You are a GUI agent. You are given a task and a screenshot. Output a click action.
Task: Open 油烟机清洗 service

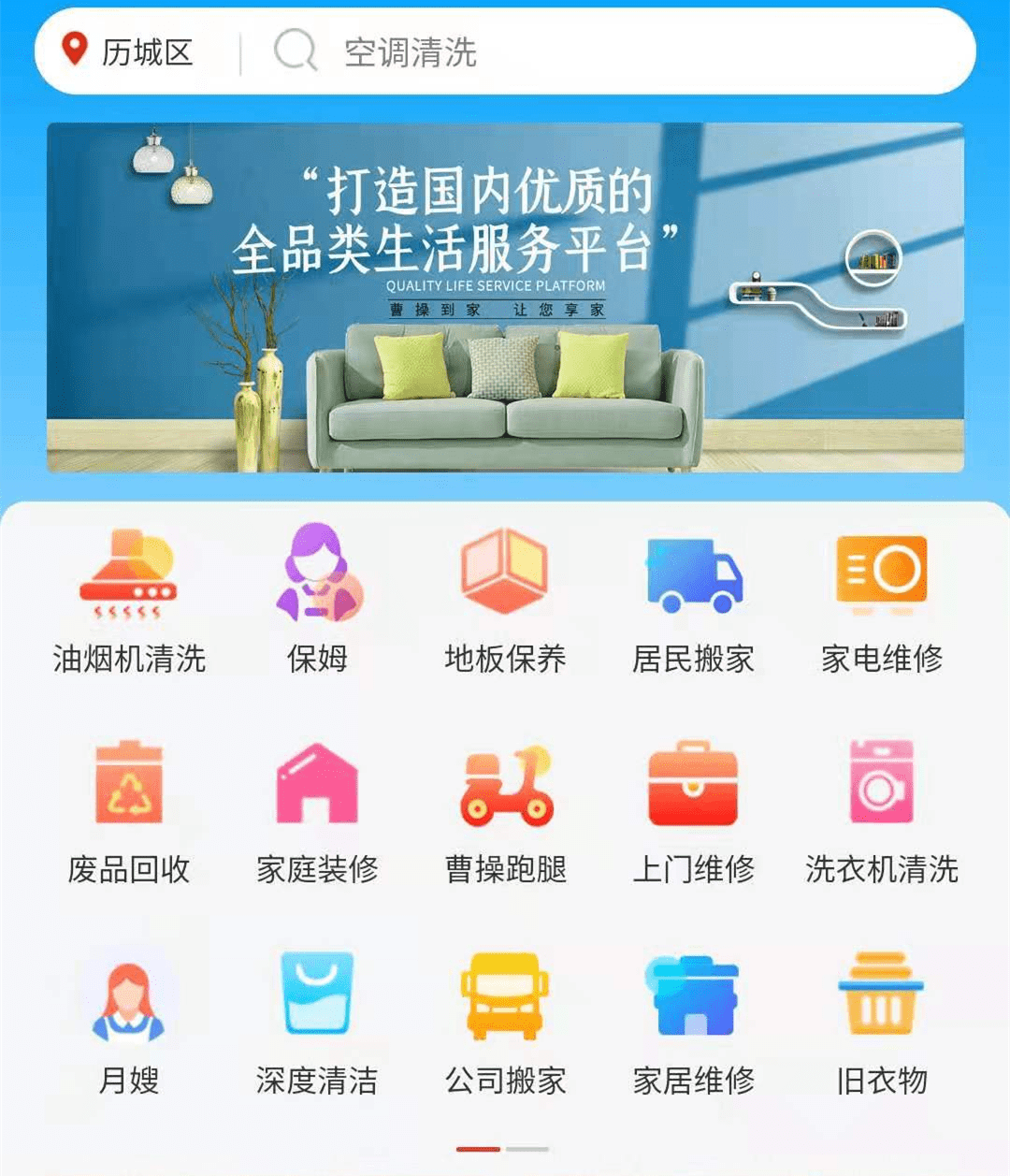coord(129,599)
